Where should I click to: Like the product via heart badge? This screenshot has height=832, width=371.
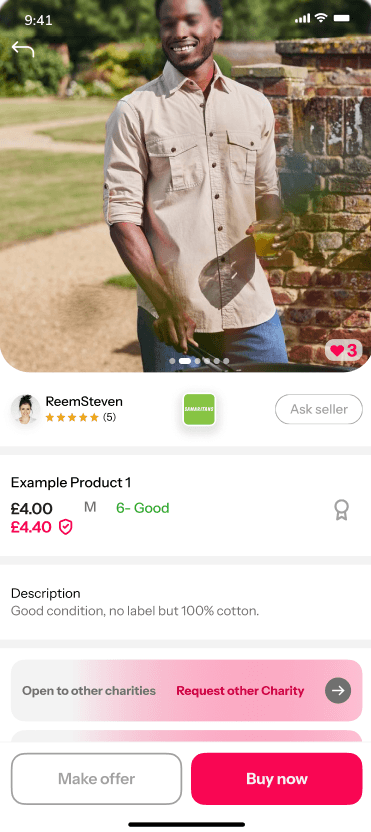point(343,350)
